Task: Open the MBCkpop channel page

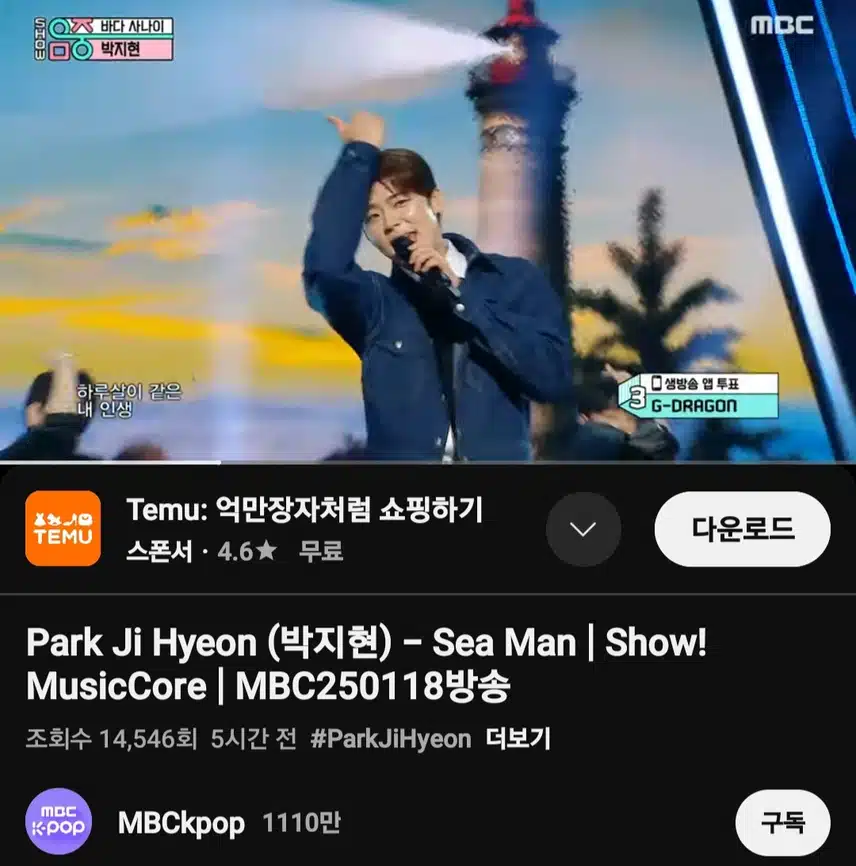Action: pos(180,823)
